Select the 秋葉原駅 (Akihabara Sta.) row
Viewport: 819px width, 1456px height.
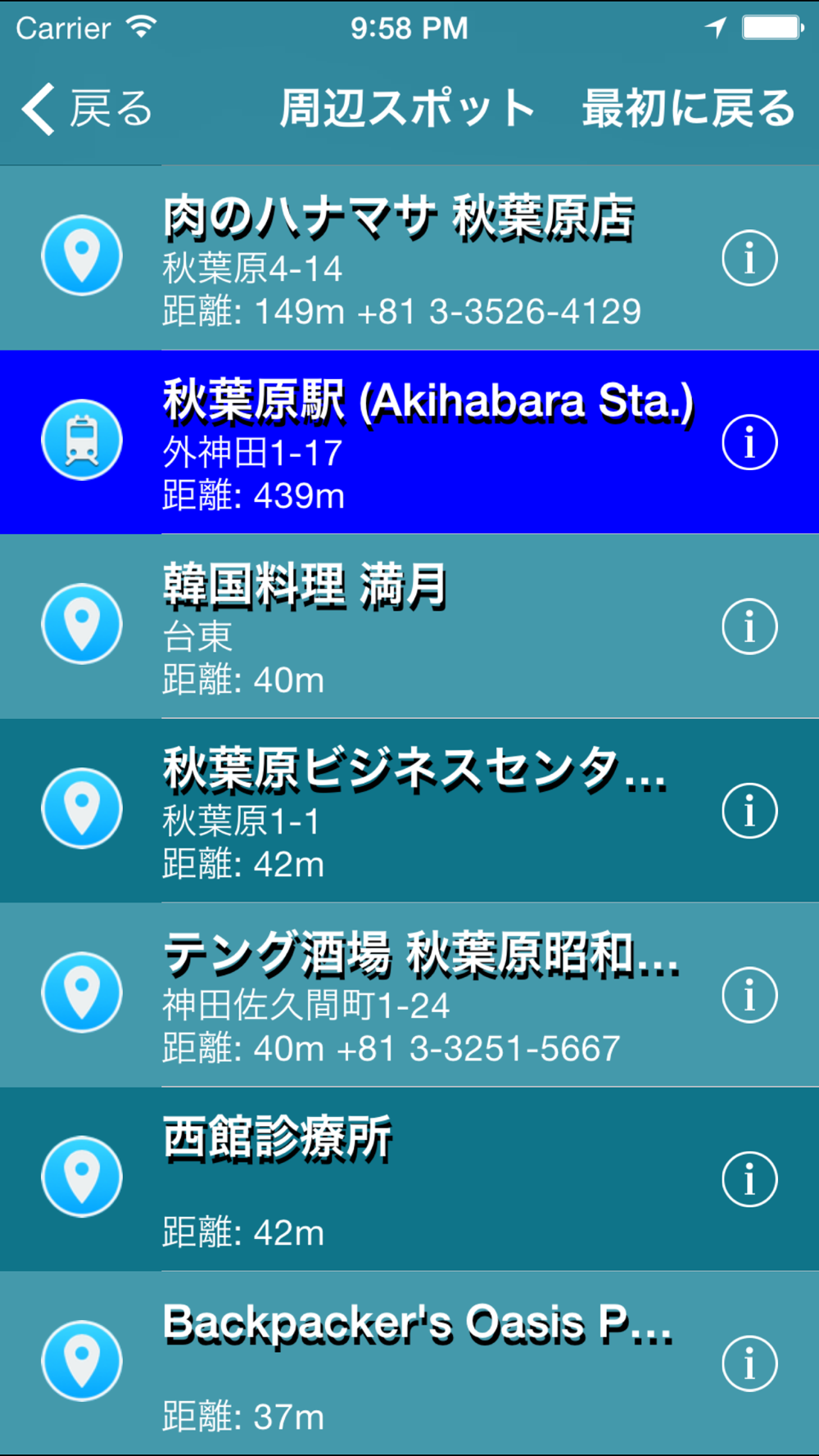(x=409, y=442)
